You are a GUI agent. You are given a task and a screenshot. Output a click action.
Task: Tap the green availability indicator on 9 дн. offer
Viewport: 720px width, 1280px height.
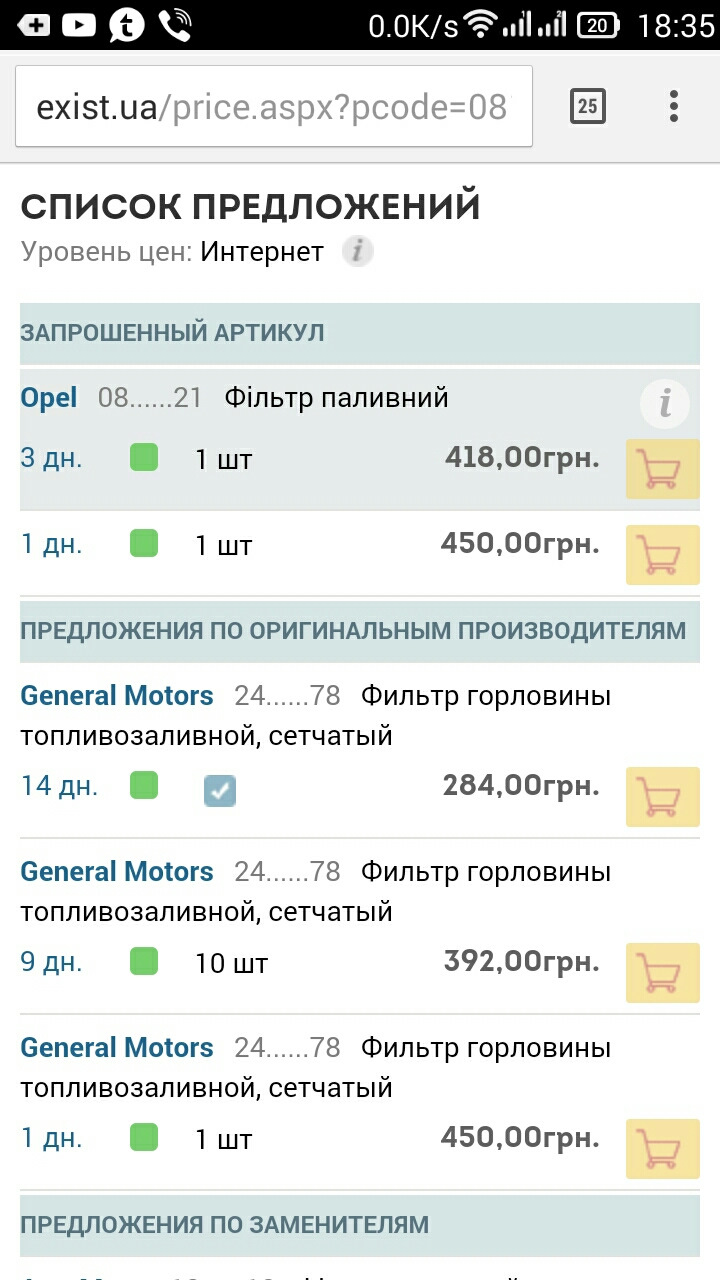tap(143, 960)
